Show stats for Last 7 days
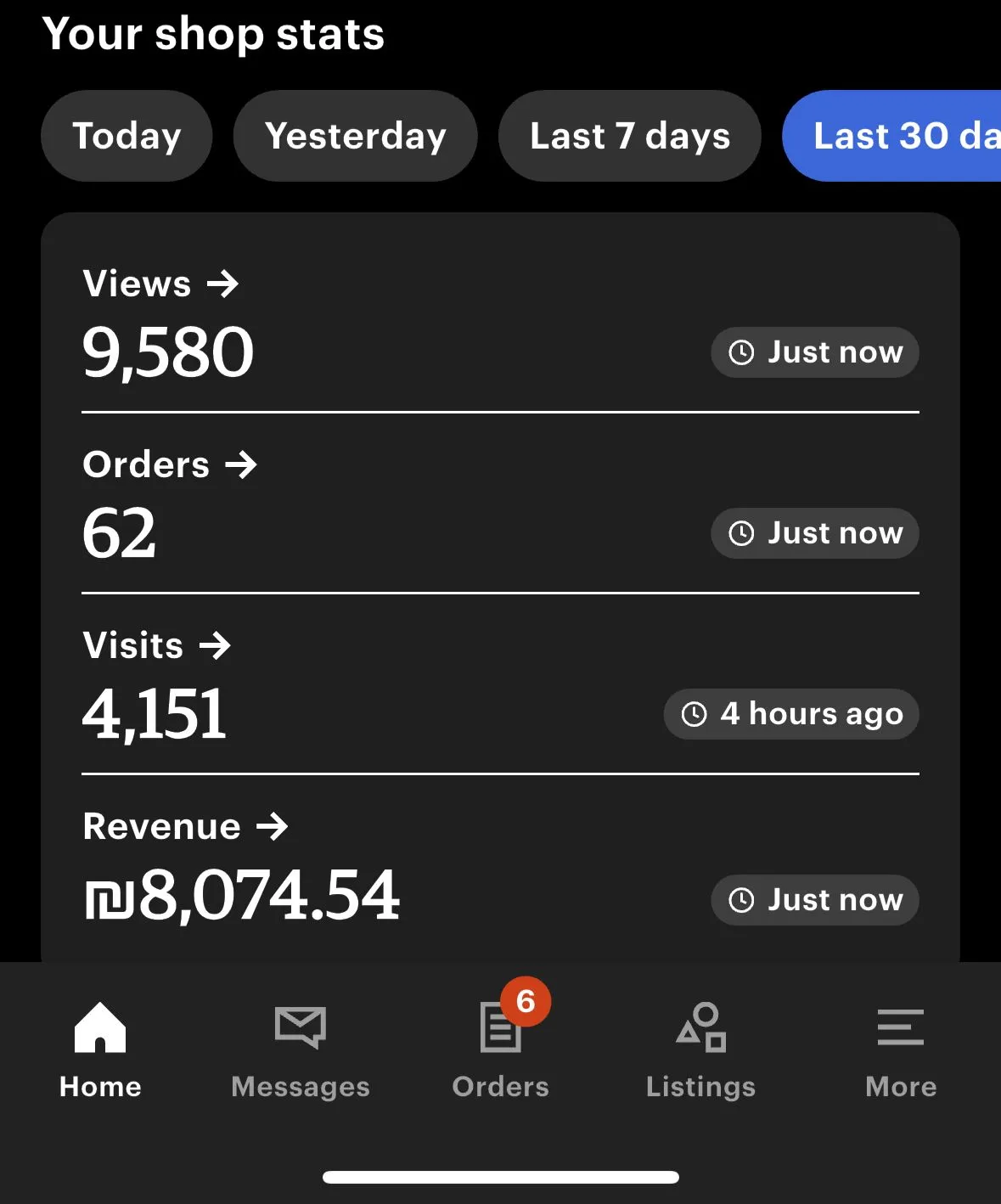The width and height of the screenshot is (1001, 1204). tap(629, 136)
